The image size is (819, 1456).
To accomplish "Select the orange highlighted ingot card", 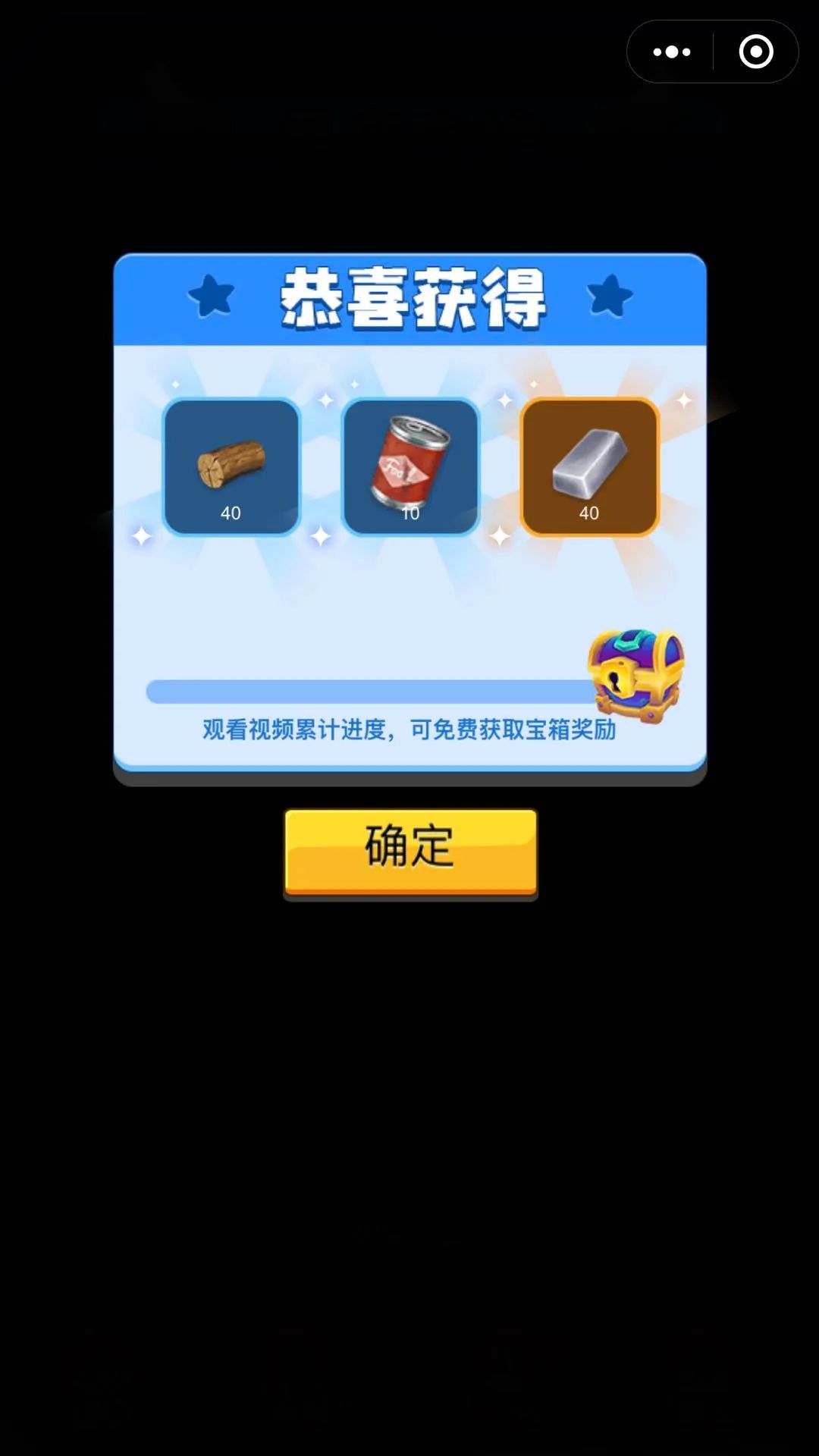I will coord(589,466).
